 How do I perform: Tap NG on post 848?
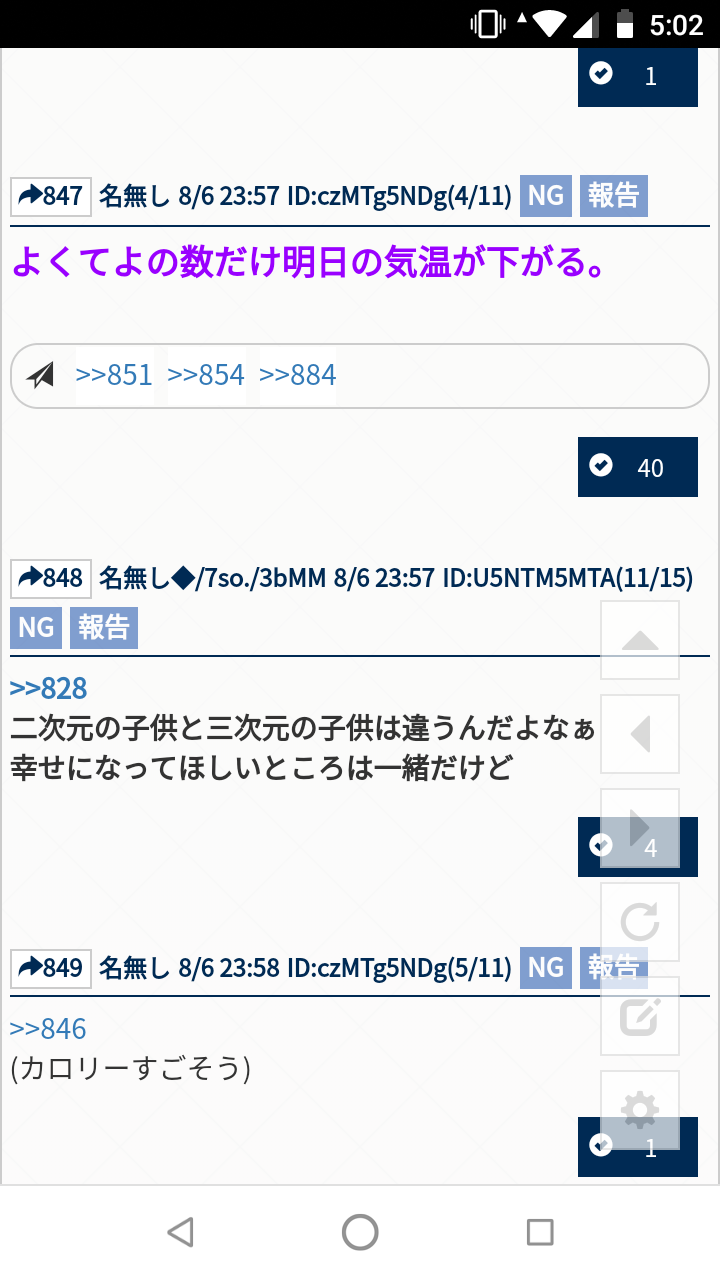[x=36, y=628]
